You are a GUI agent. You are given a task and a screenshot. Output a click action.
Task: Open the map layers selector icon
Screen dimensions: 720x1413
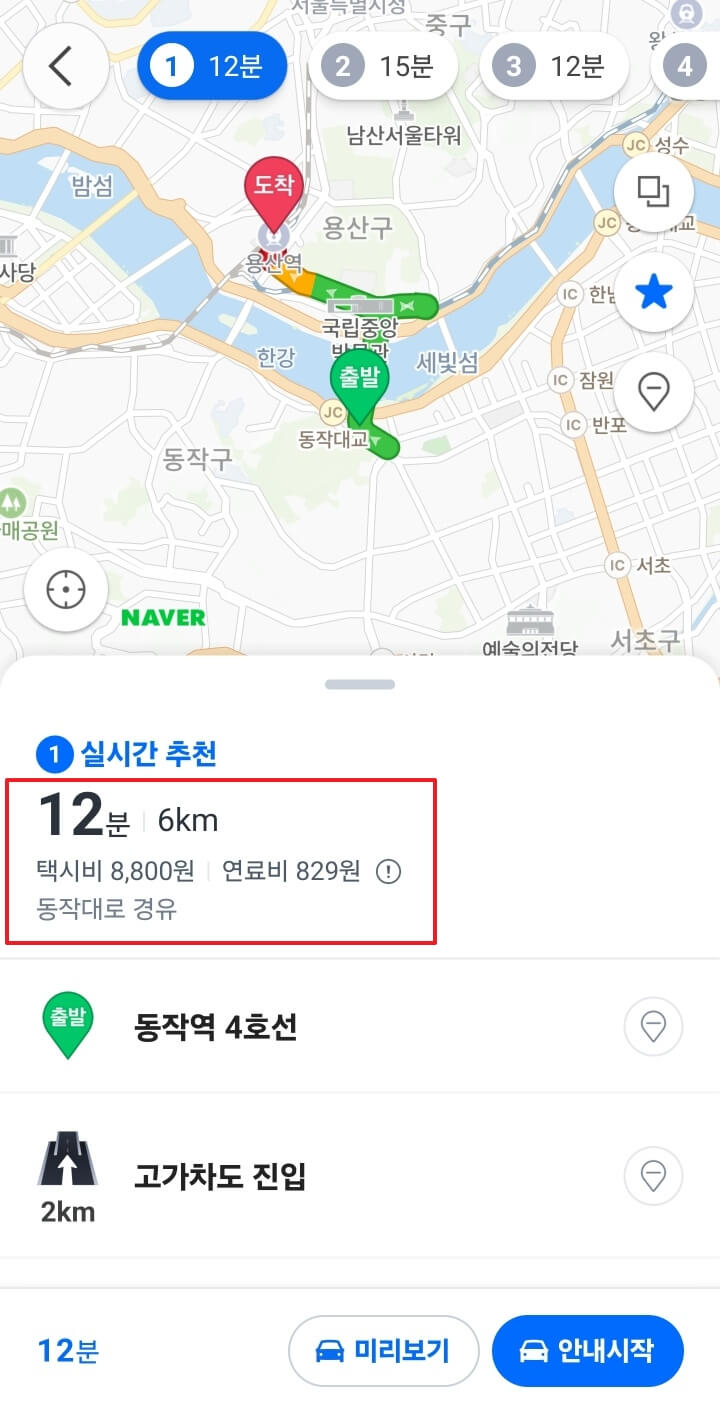click(x=654, y=192)
